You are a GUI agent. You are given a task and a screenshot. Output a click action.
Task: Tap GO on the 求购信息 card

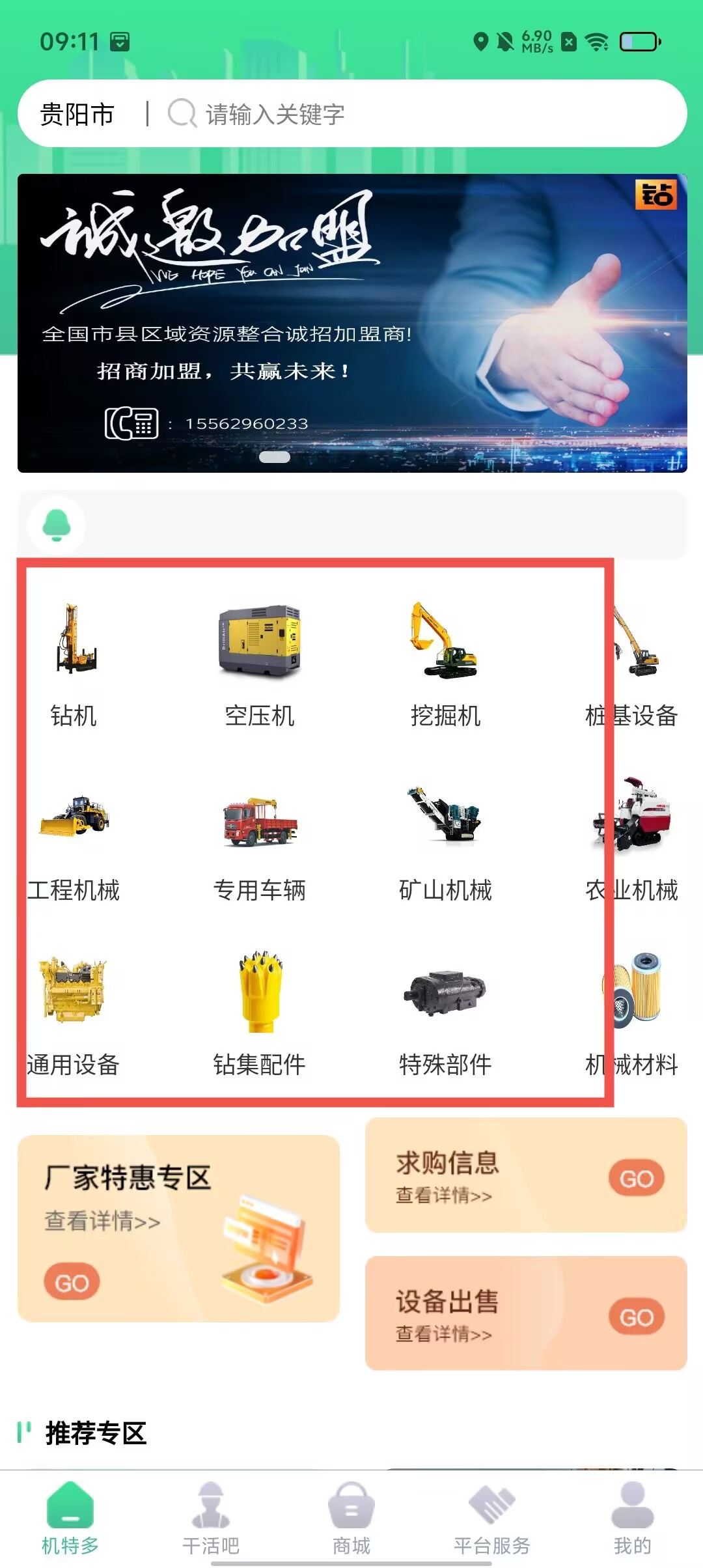636,1178
